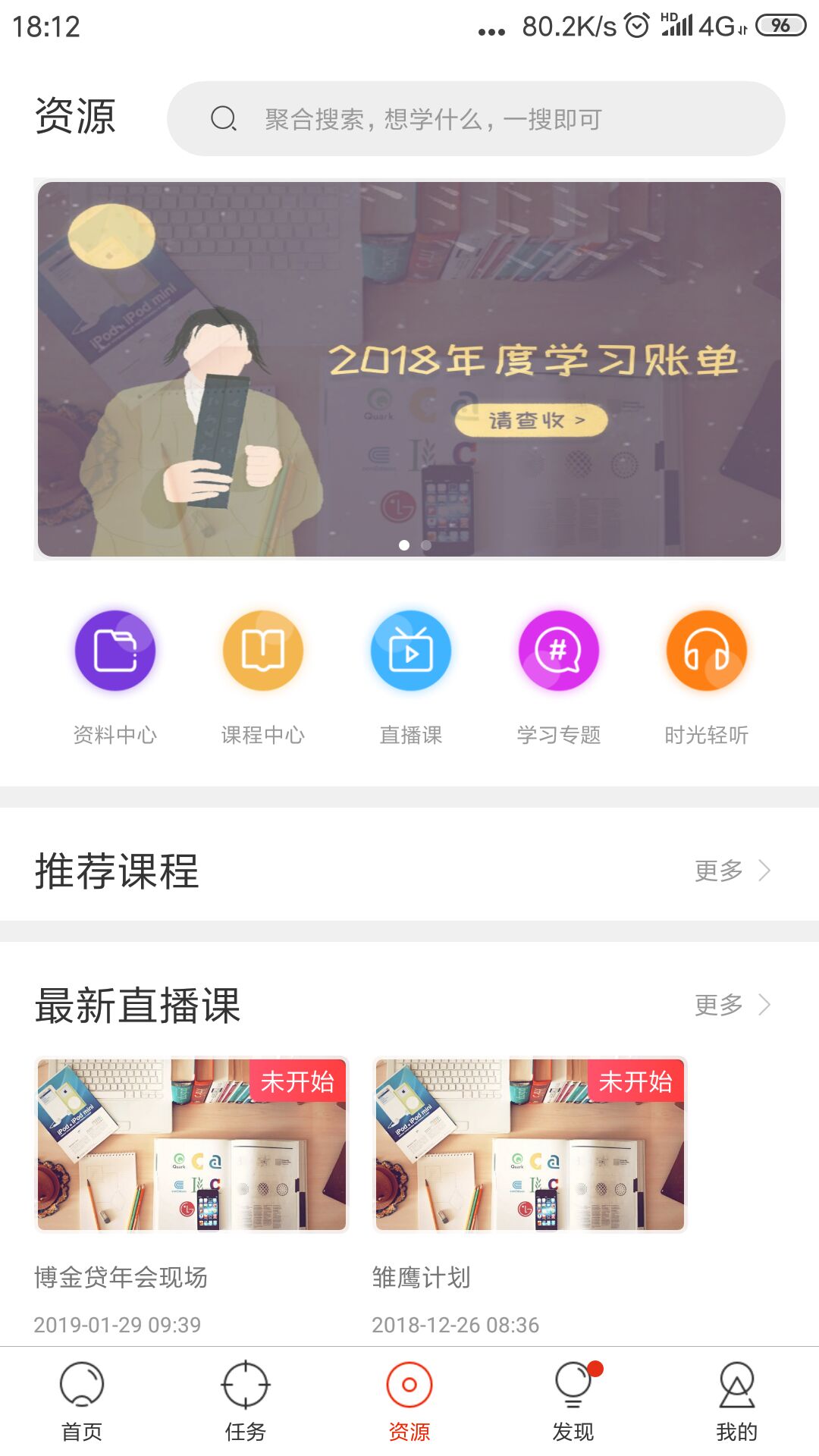Screen dimensions: 819x1456
Task: Switch to the 发现 tab
Action: (573, 1401)
